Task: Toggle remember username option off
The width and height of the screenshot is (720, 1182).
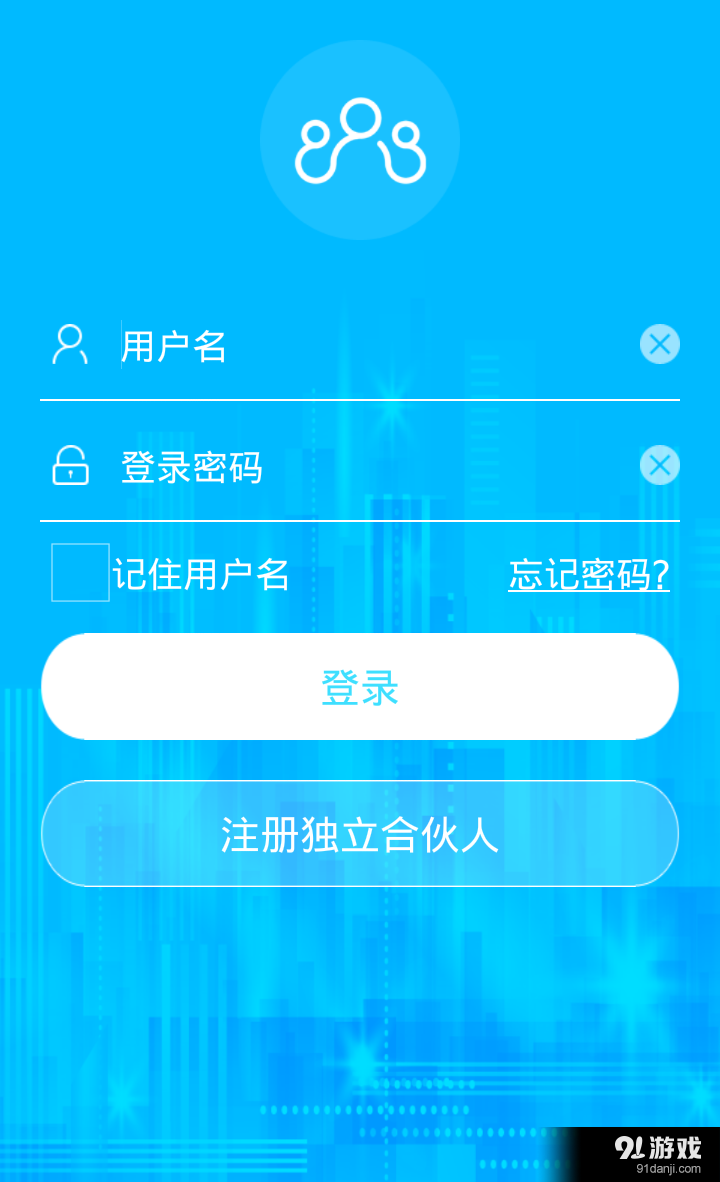Action: pyautogui.click(x=80, y=573)
